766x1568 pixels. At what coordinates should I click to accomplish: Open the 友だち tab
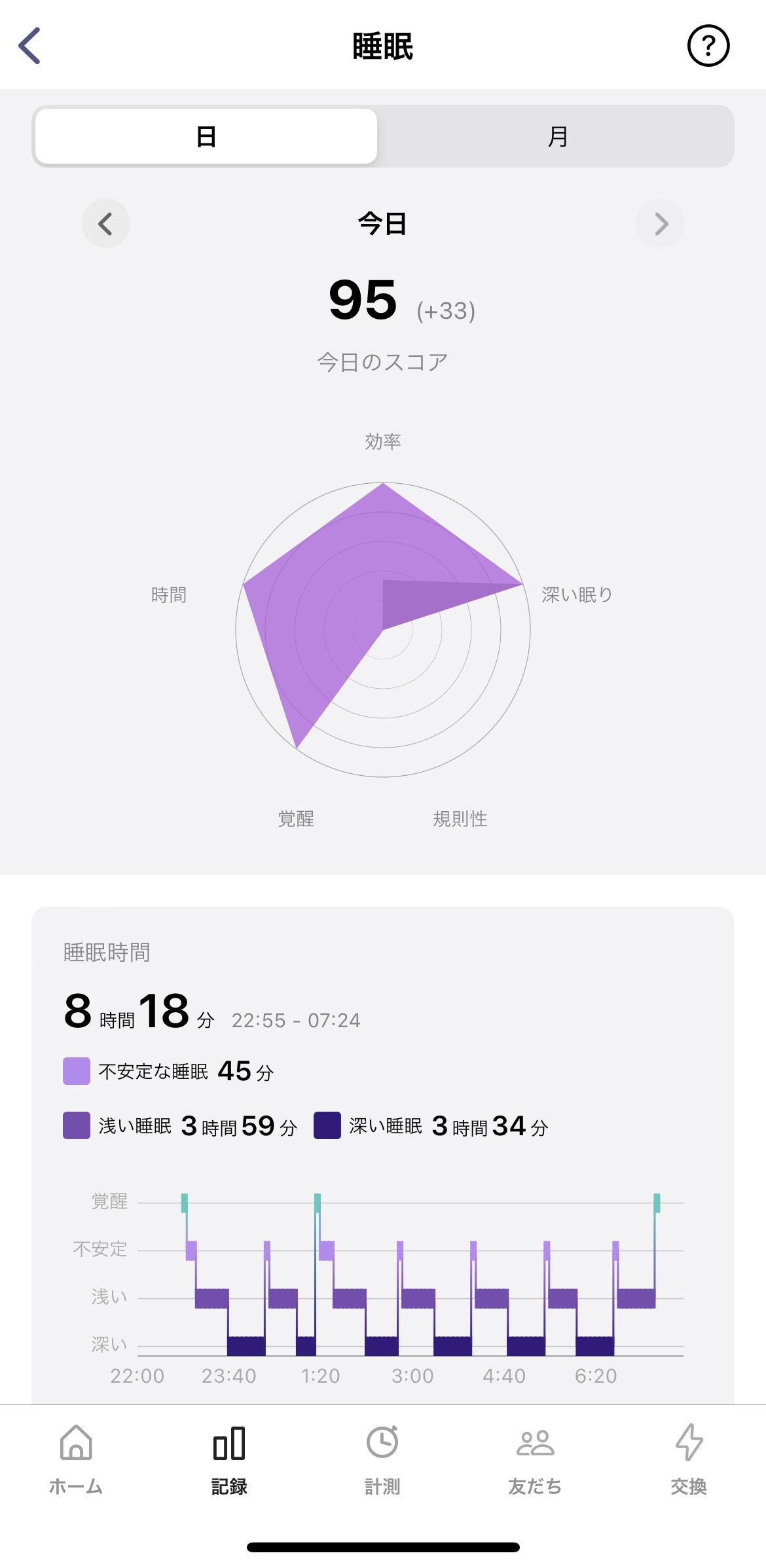[x=536, y=1459]
